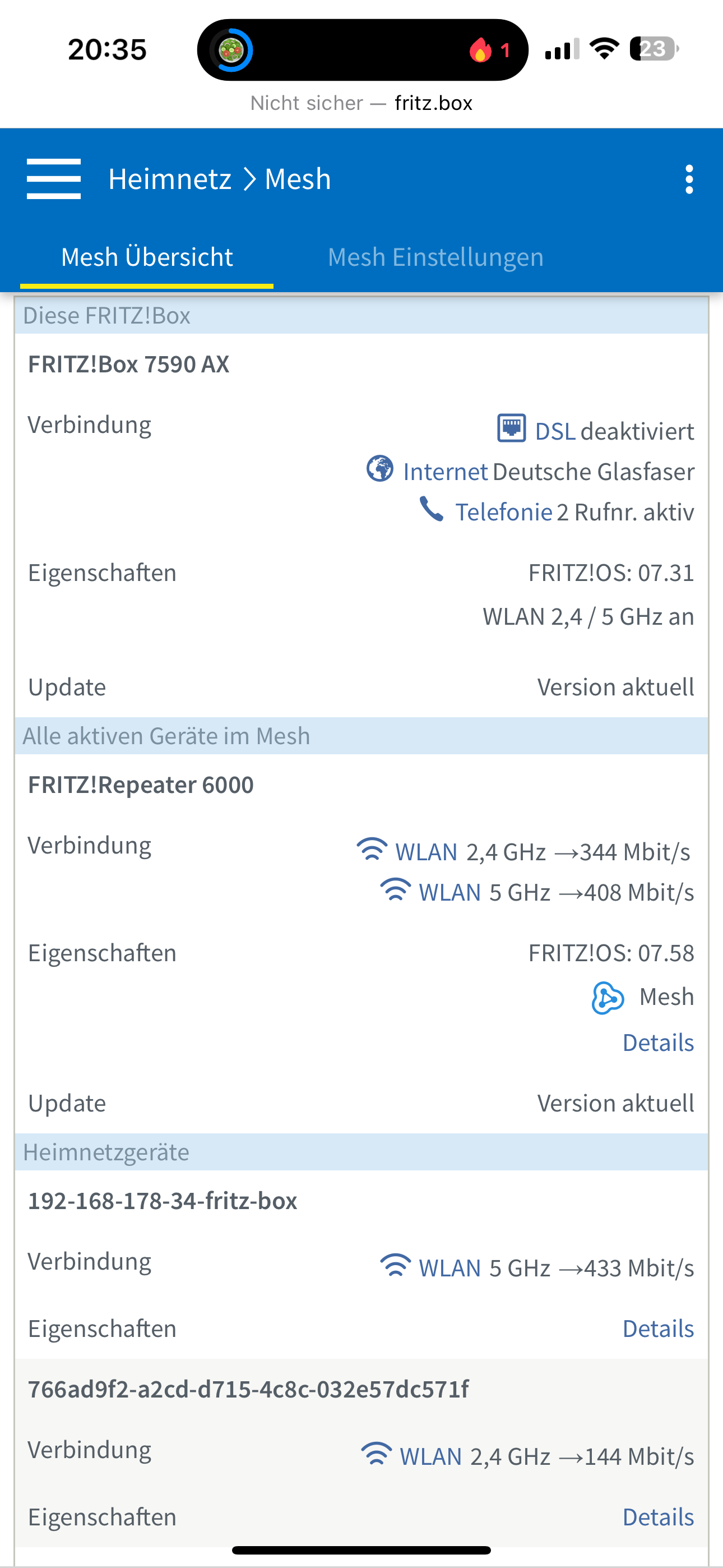
Task: Open the WLAN link next to 408 Mbit/s
Action: coord(449,892)
